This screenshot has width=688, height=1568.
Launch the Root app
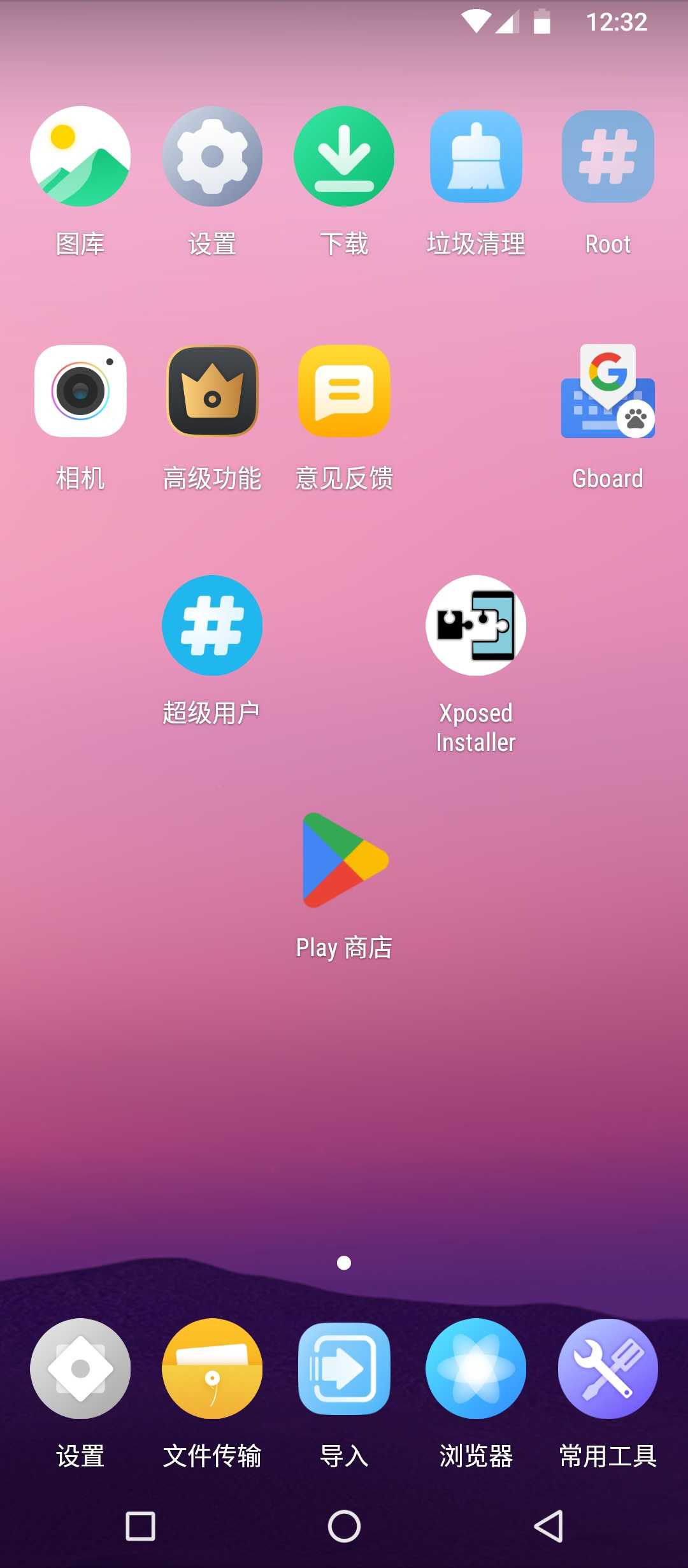click(608, 157)
